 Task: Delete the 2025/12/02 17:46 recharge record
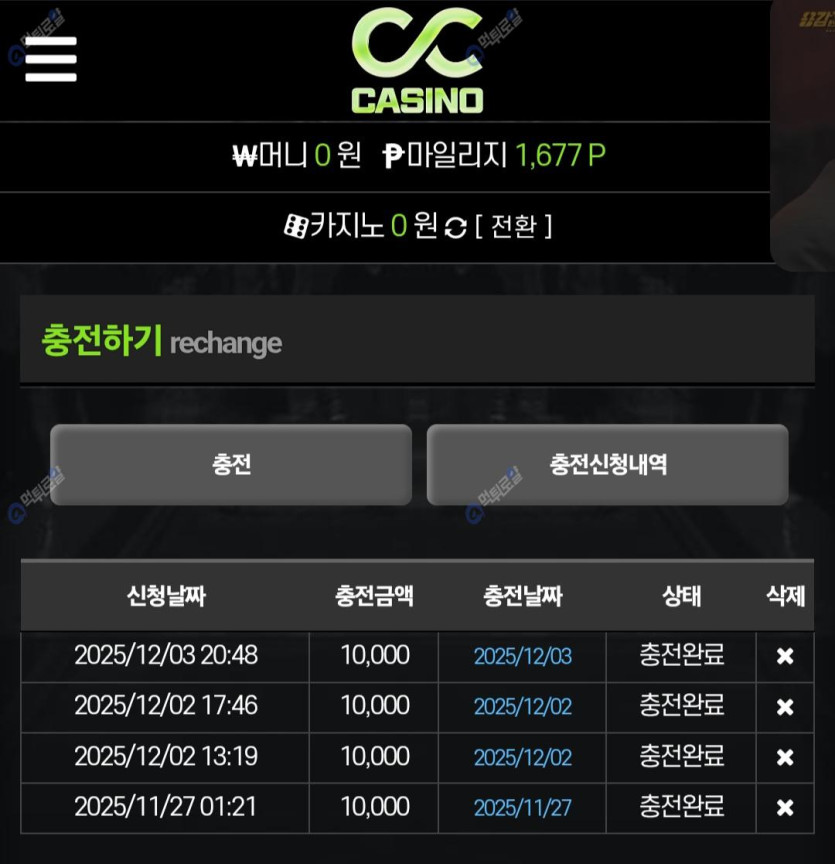785,707
